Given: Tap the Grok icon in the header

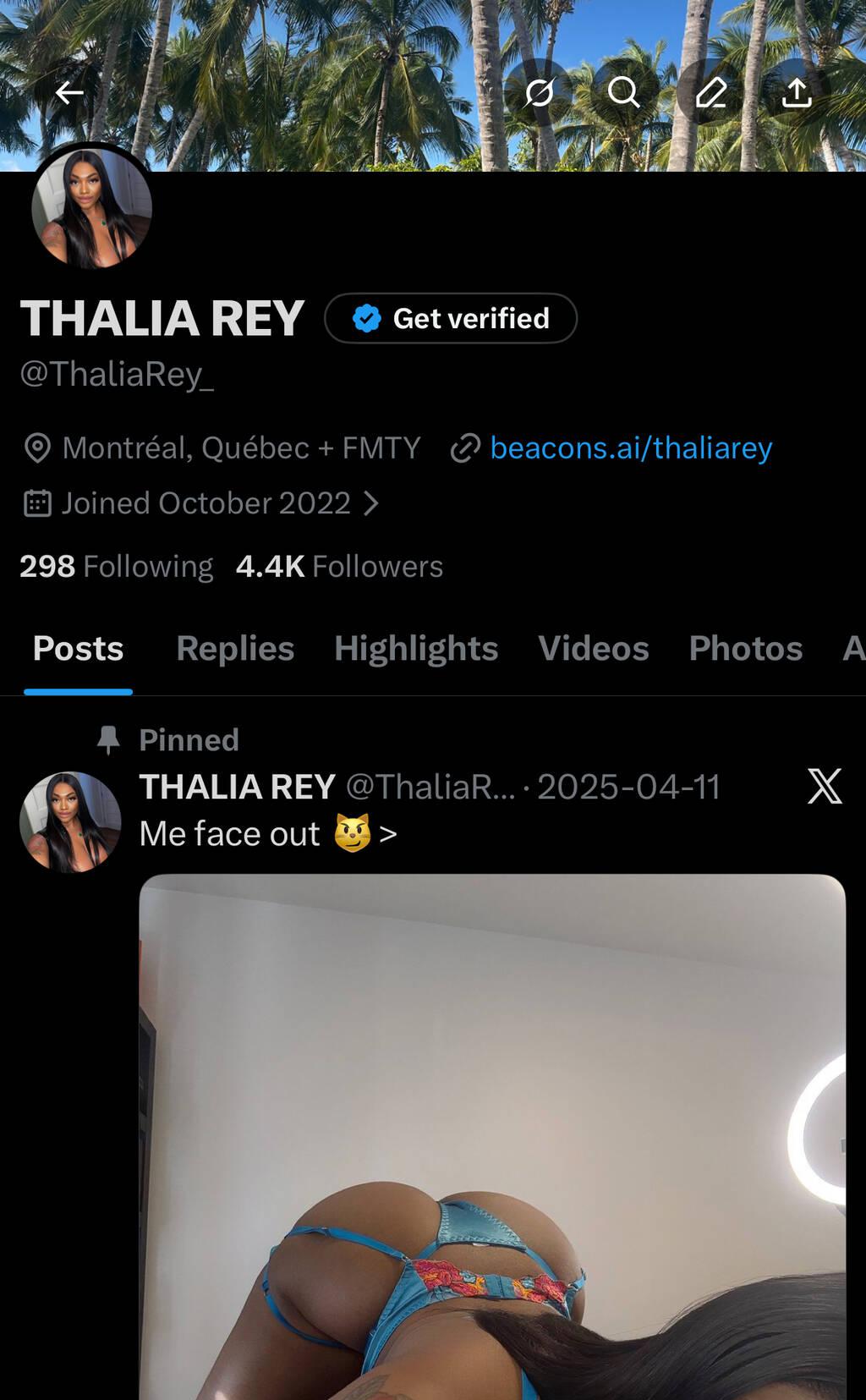Looking at the screenshot, I should (x=539, y=93).
